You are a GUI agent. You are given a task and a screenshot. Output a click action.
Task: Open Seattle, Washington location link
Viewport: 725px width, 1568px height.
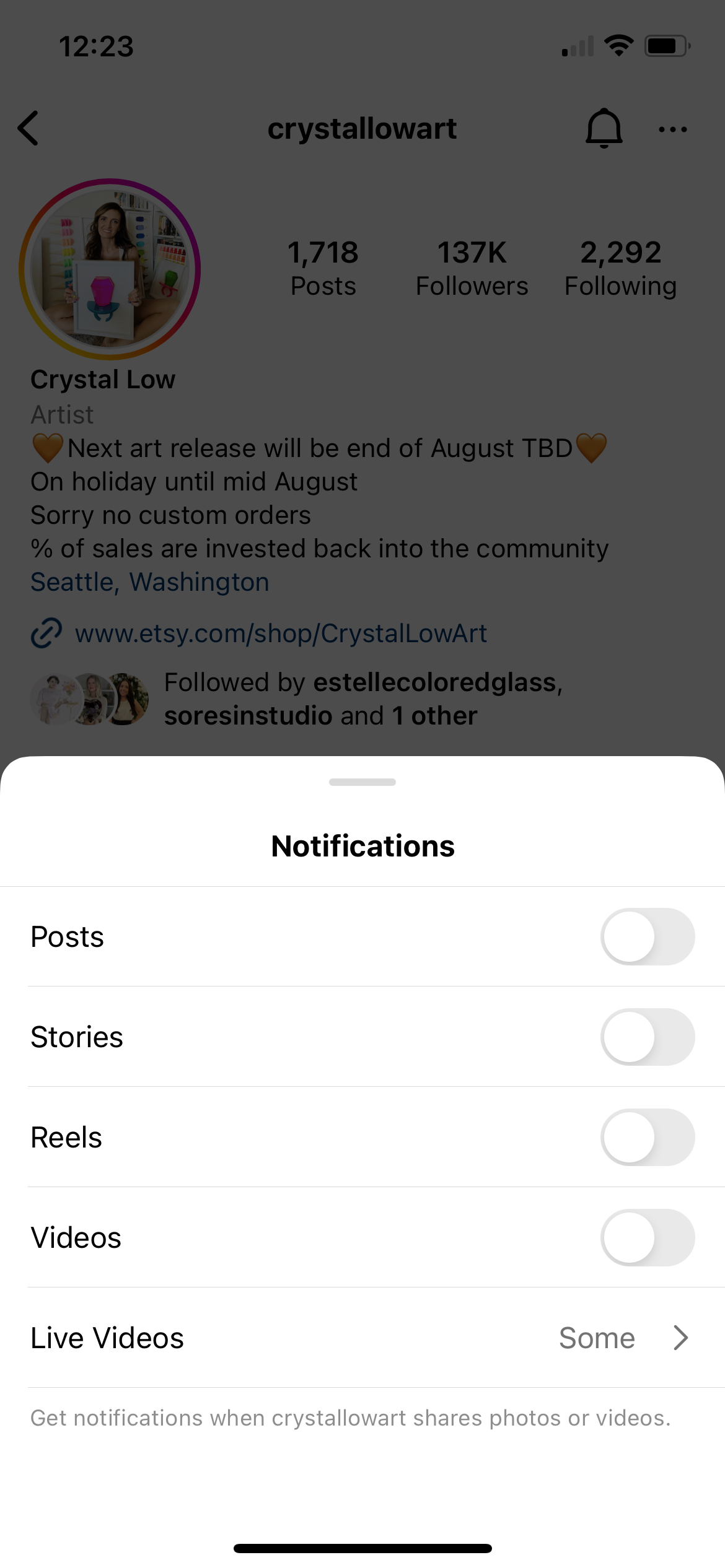pos(150,582)
